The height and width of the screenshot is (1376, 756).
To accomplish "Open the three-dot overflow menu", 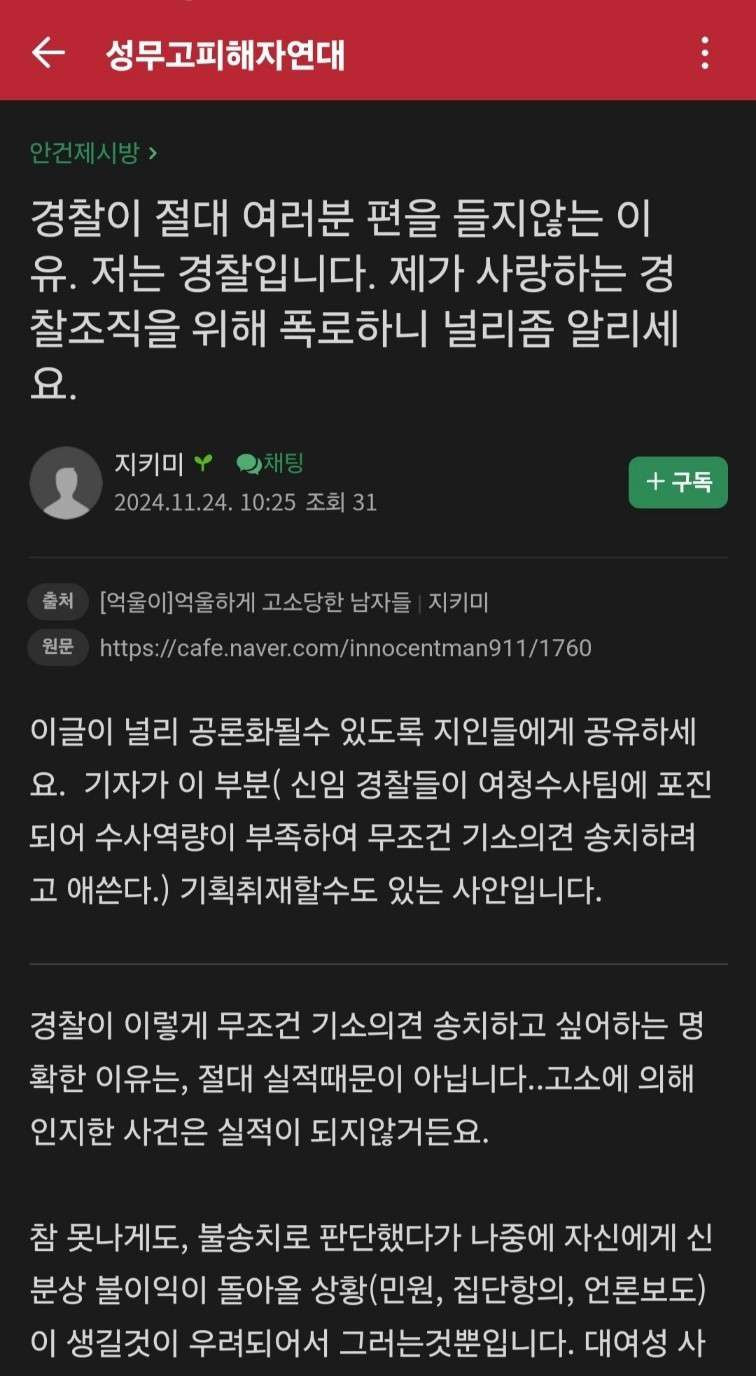I will click(x=705, y=53).
